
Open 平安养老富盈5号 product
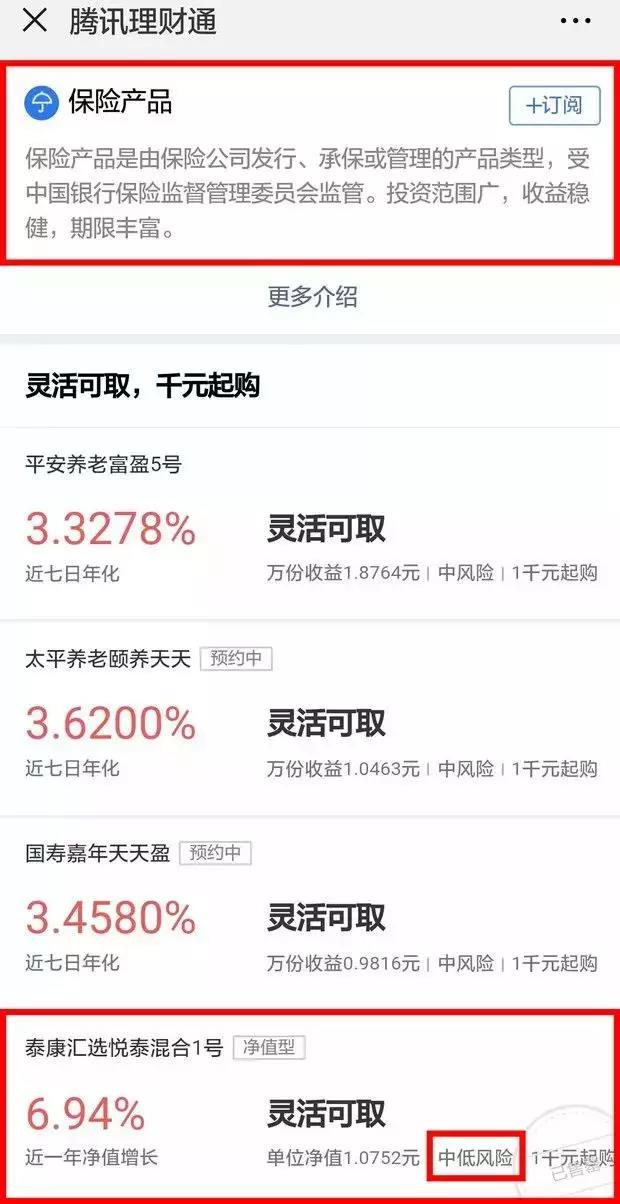point(310,525)
